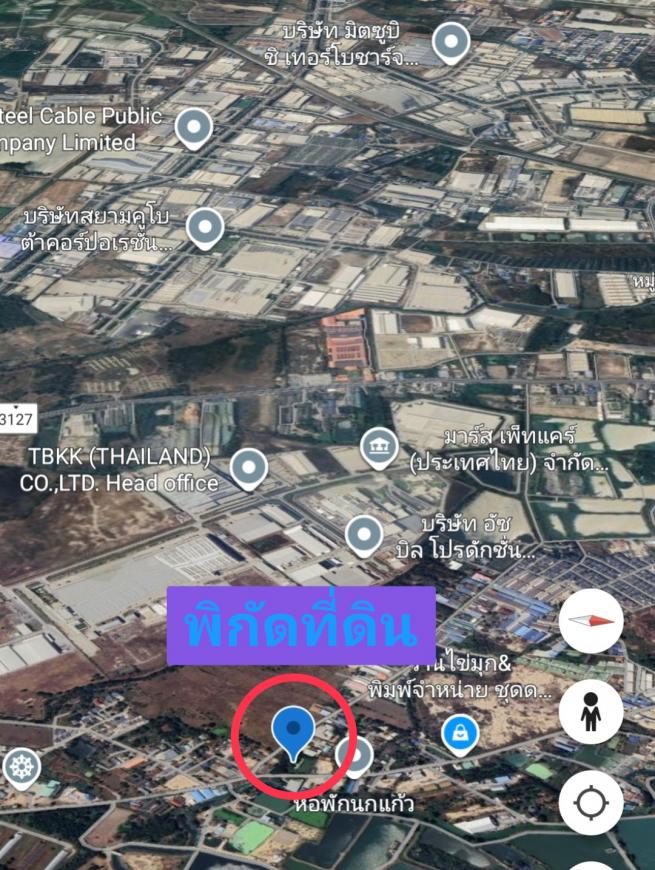Select the มาร์ส เพ็ทแคร์ place marker

pyautogui.click(x=378, y=445)
